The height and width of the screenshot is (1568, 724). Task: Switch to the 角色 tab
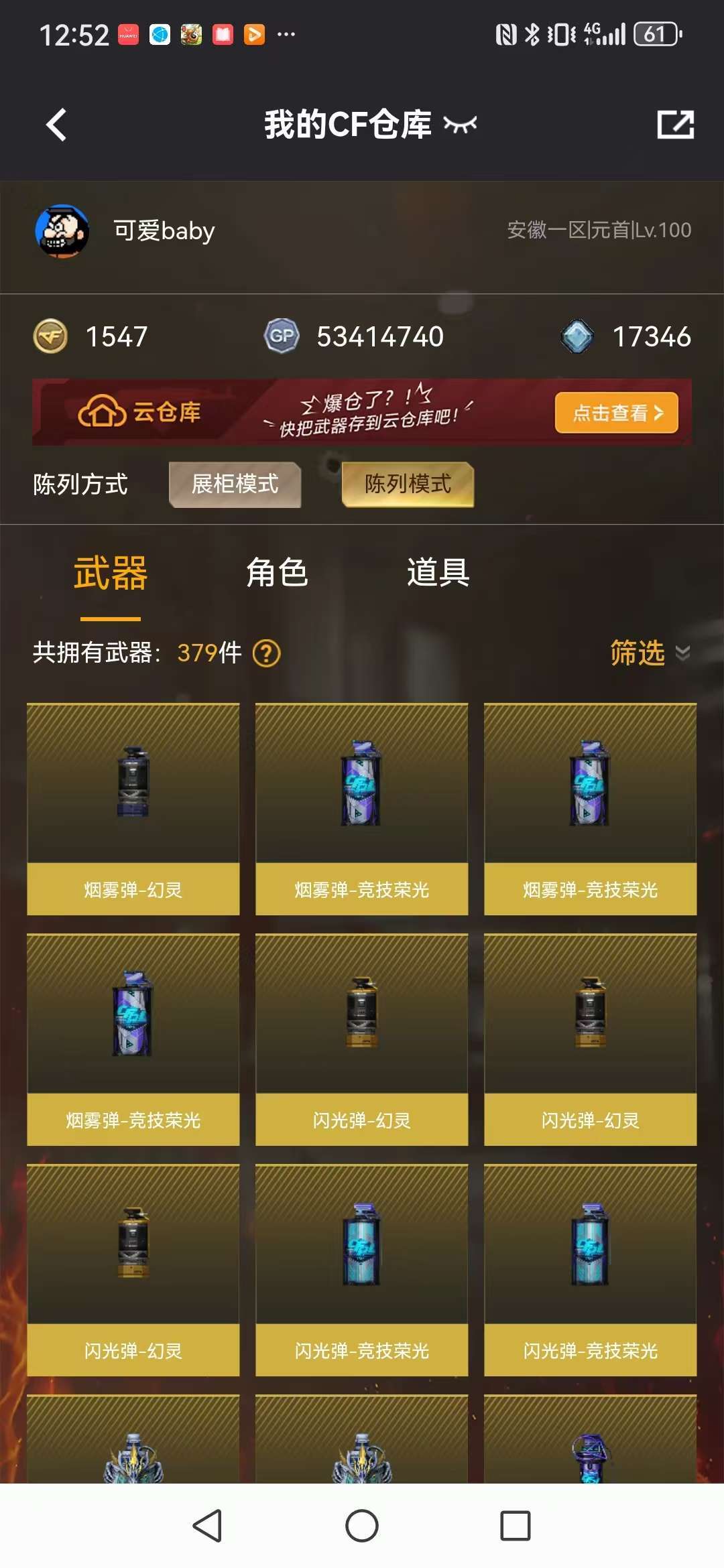[277, 573]
